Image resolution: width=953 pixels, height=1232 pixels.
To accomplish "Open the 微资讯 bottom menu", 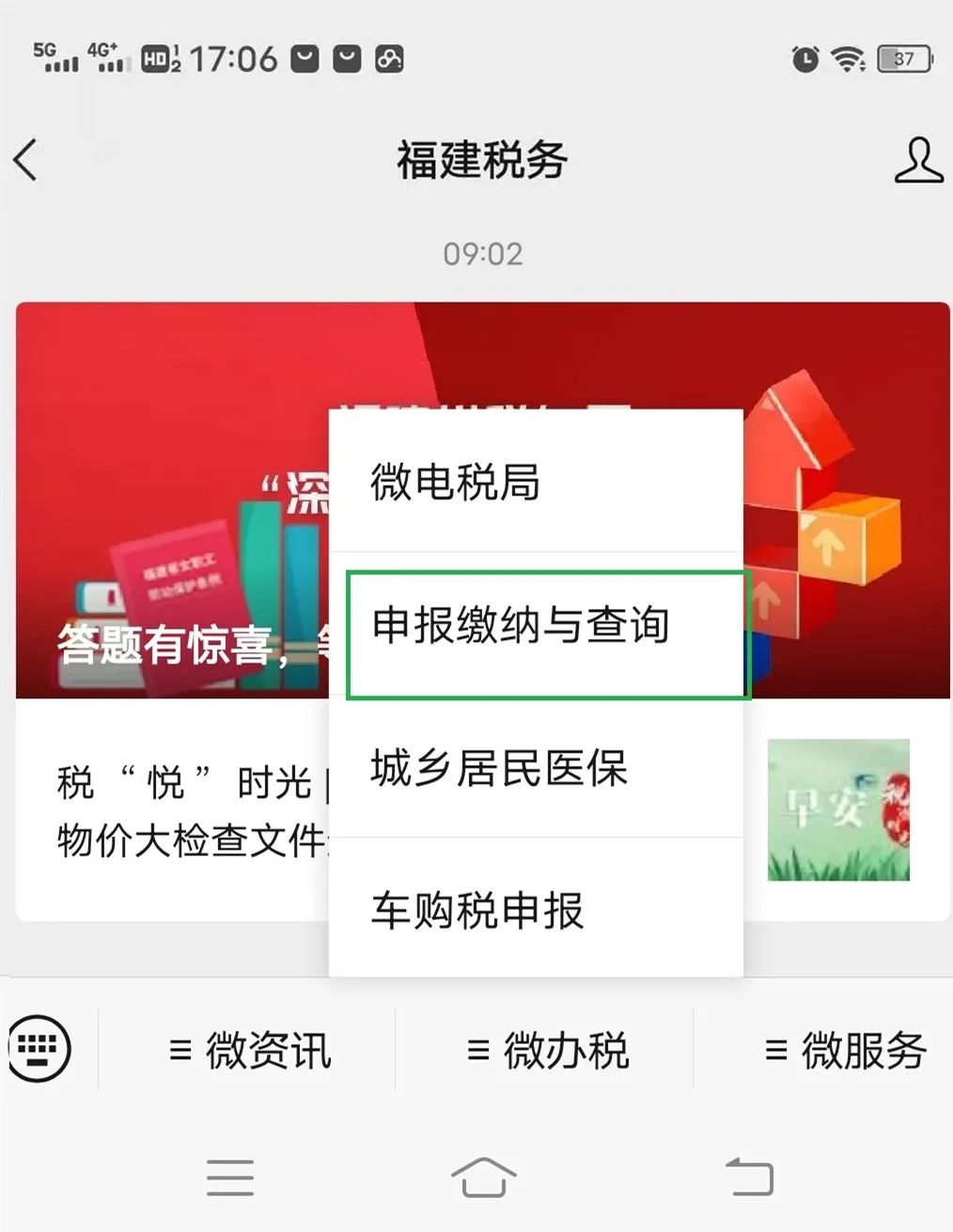I will (x=250, y=1050).
